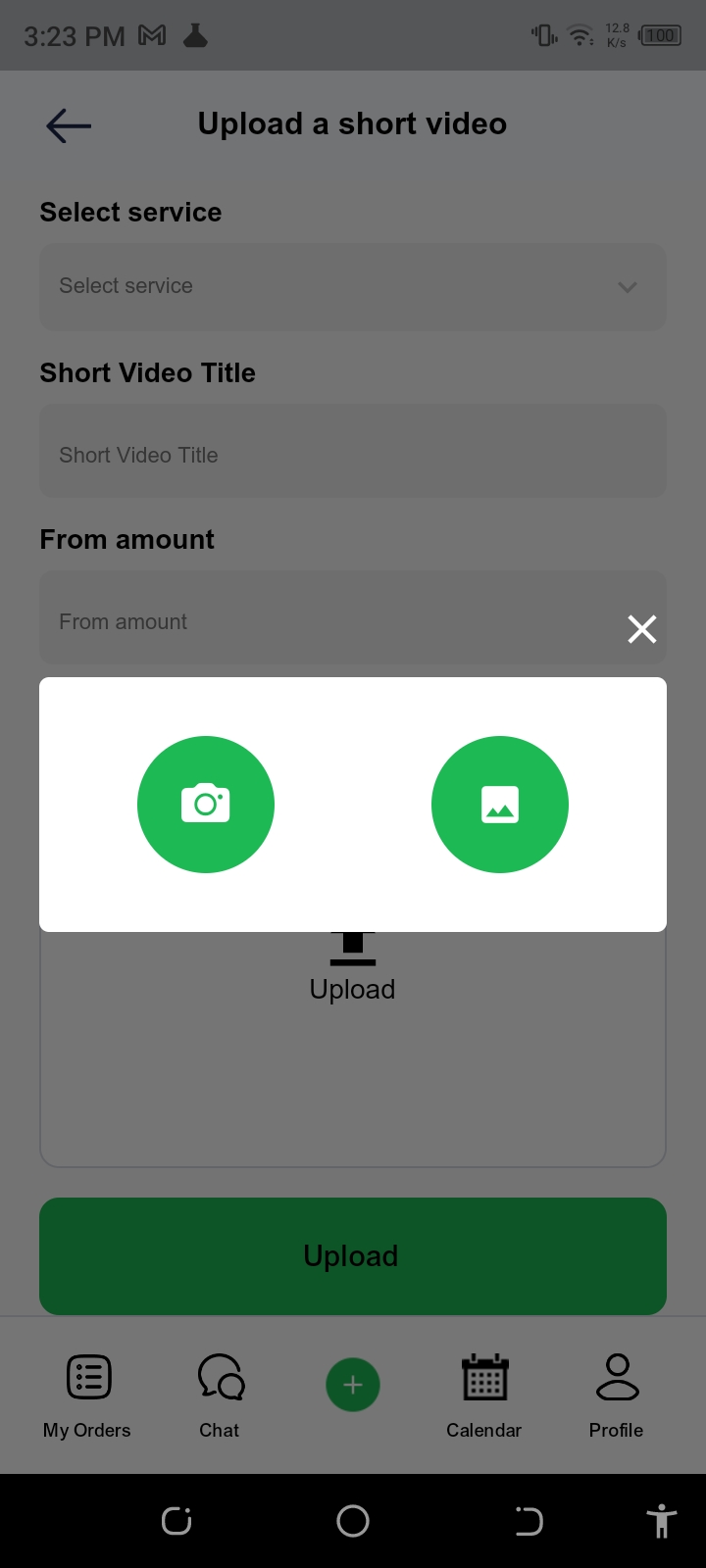Go to the Profile tab
Image resolution: width=706 pixels, height=1568 pixels.
tap(617, 1396)
